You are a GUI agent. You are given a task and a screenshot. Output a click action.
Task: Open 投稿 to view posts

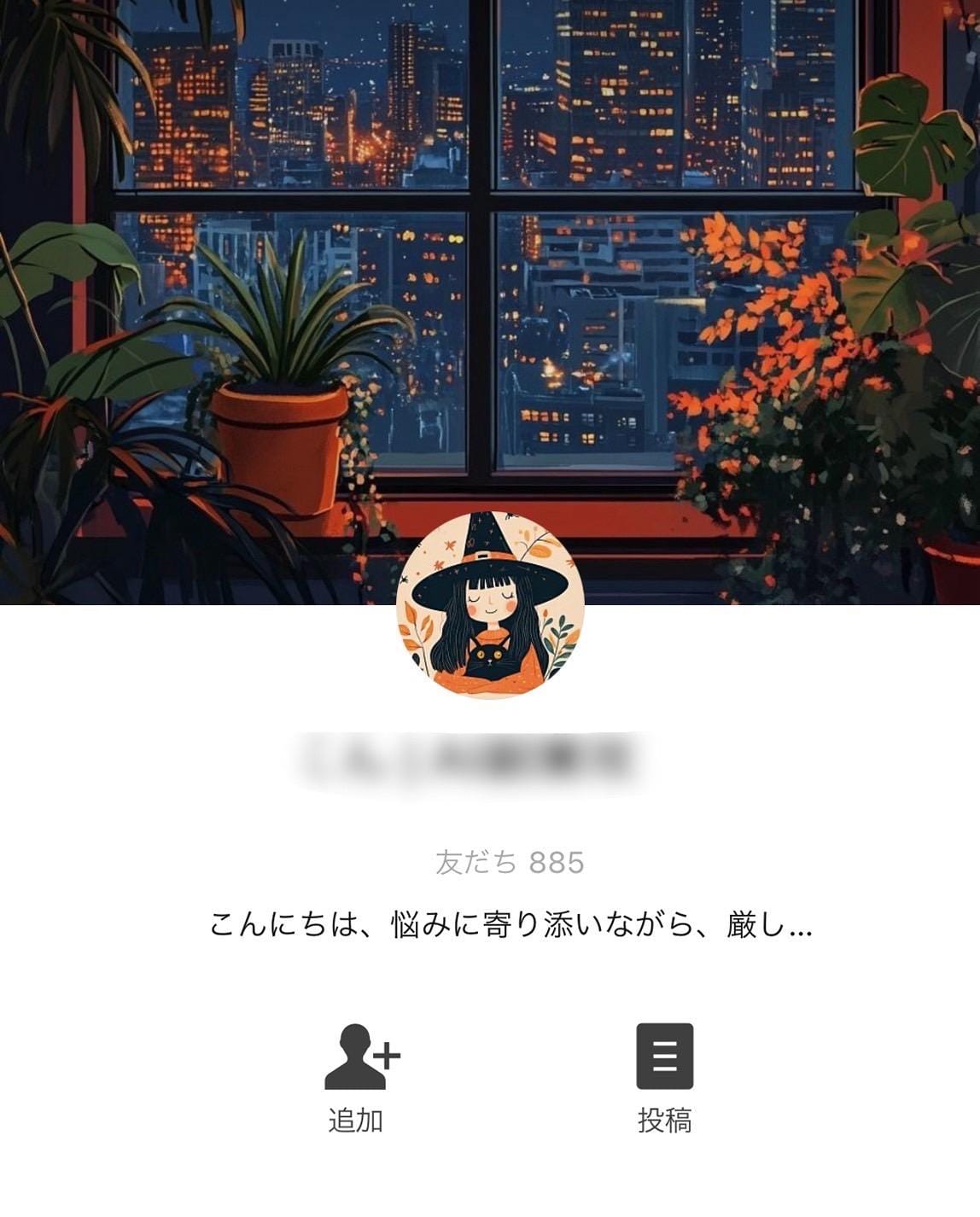(664, 1077)
